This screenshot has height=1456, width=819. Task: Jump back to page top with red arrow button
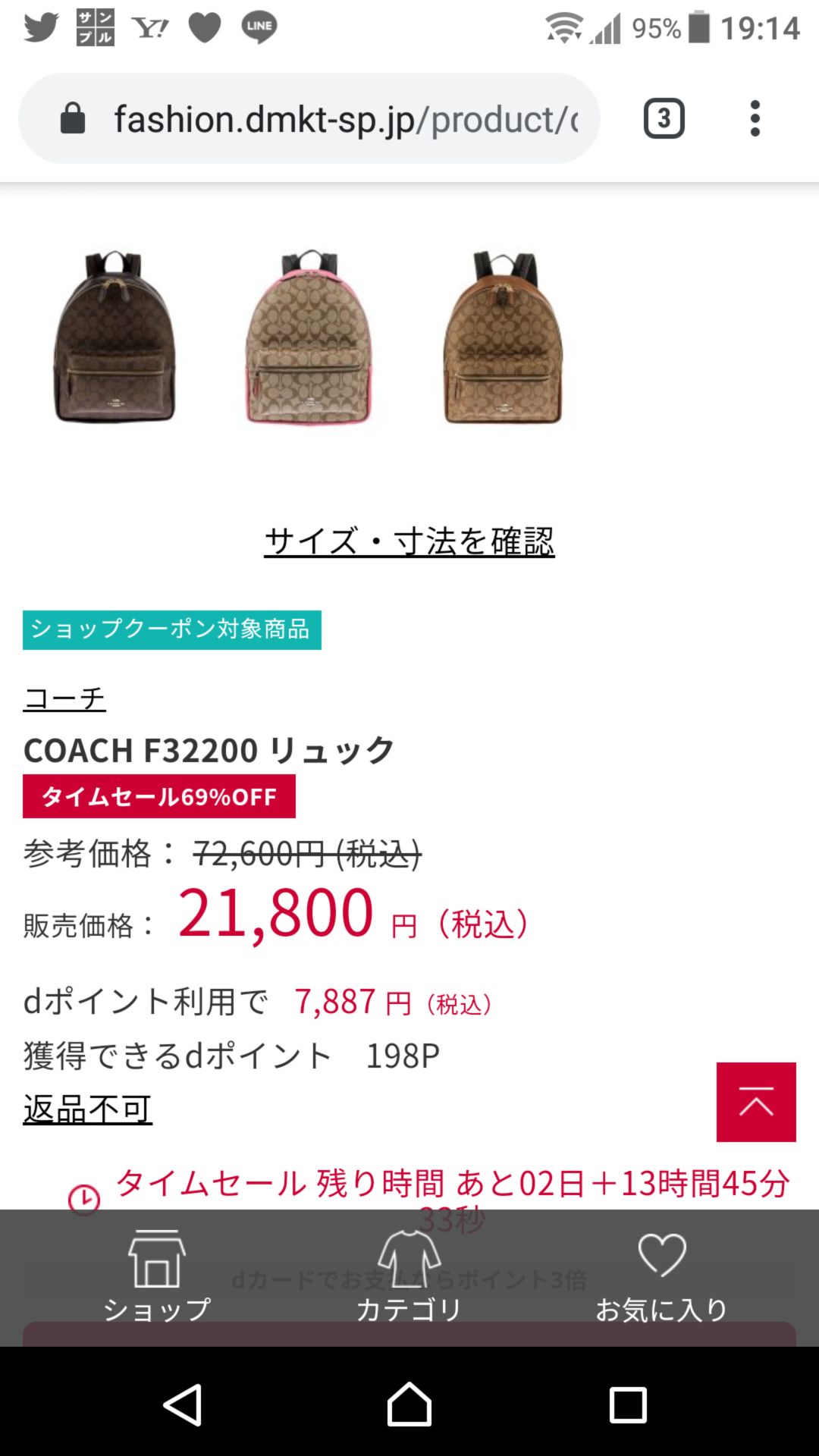click(756, 1102)
